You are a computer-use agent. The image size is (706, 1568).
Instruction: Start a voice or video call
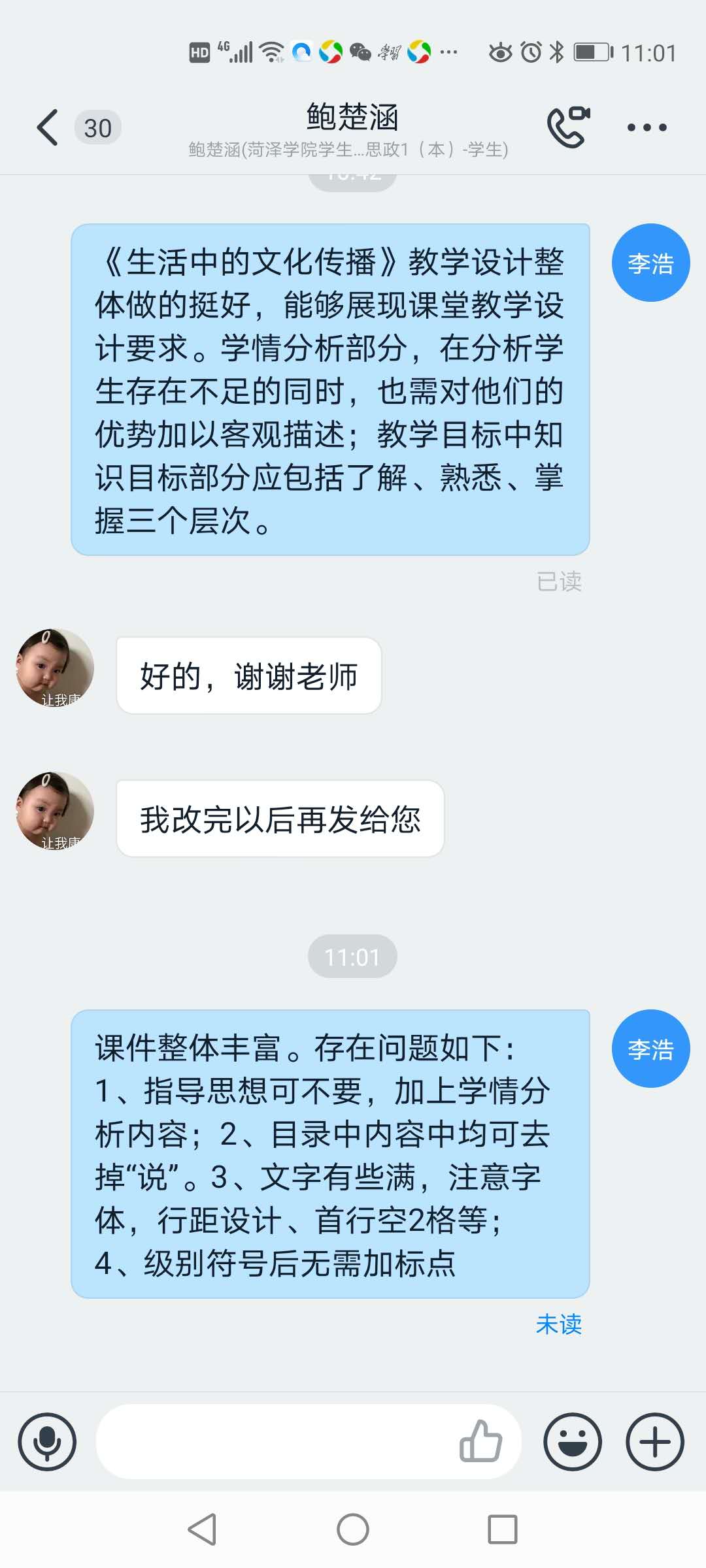tap(567, 127)
